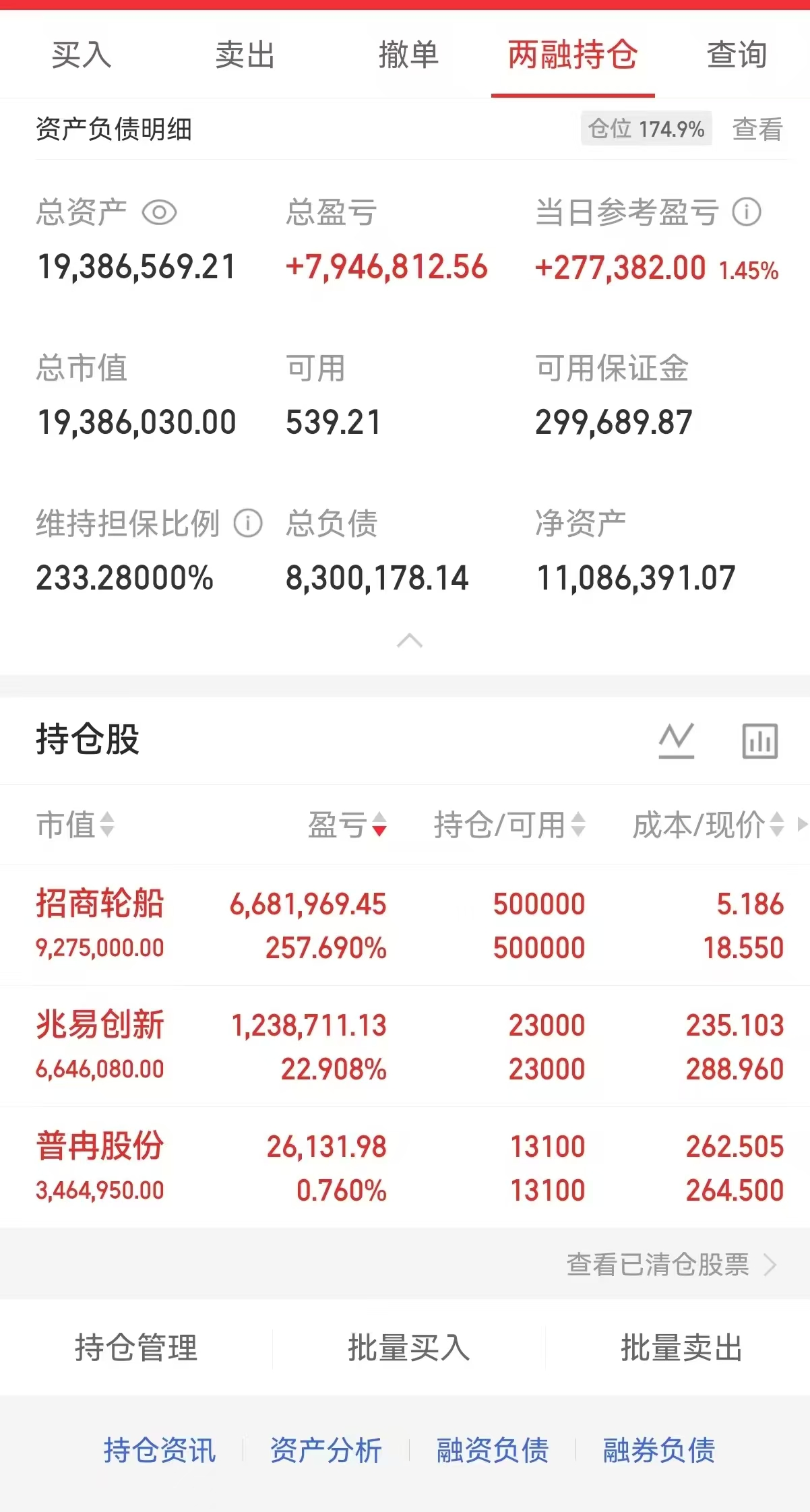Viewport: 810px width, 1512px height.
Task: Open the holdings trend line chart
Action: (676, 741)
